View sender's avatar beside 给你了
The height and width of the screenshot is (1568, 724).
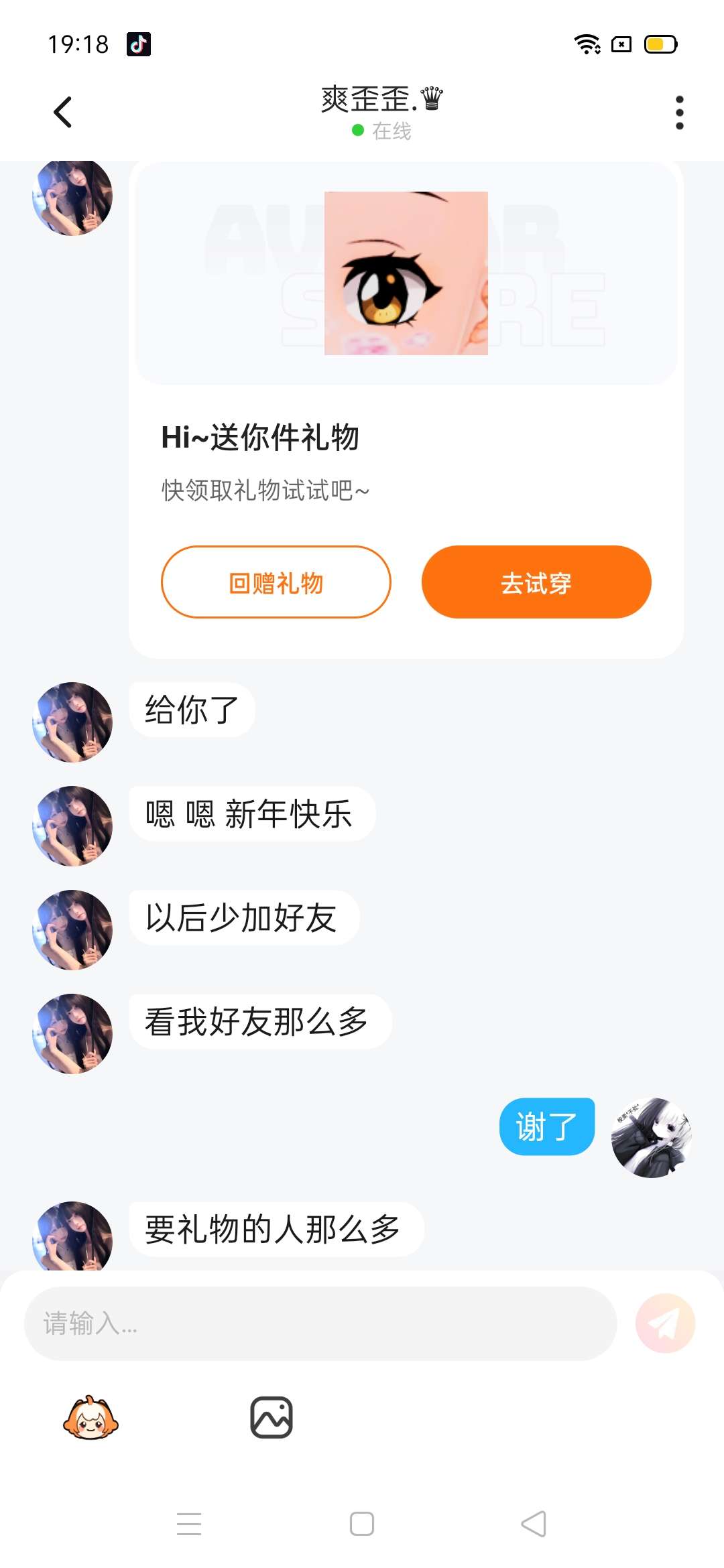point(72,722)
